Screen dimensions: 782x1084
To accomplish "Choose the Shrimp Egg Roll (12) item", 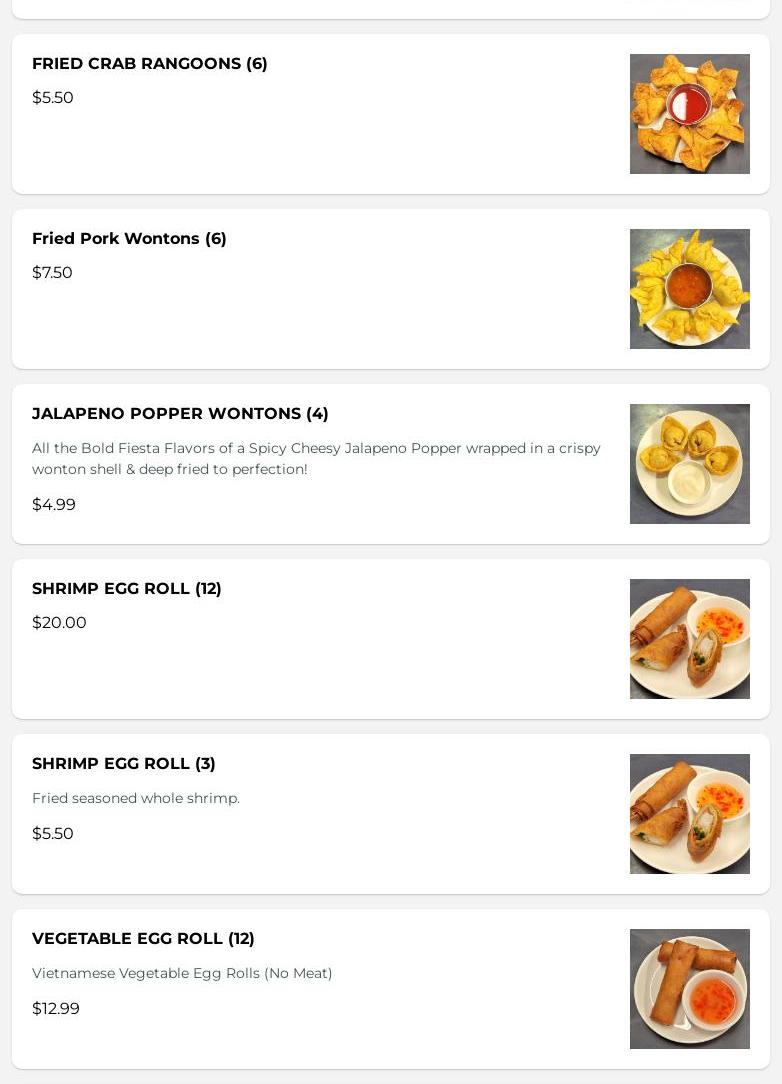I will tap(127, 589).
